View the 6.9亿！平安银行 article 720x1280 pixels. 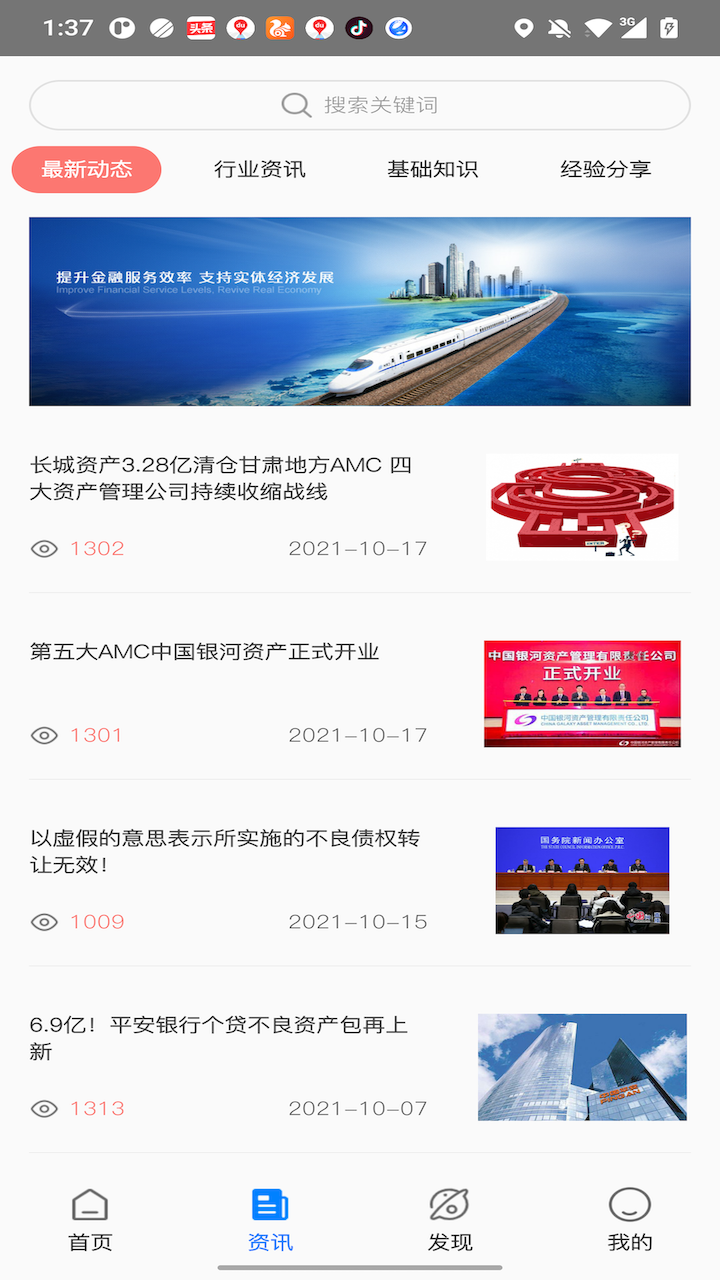(219, 1038)
